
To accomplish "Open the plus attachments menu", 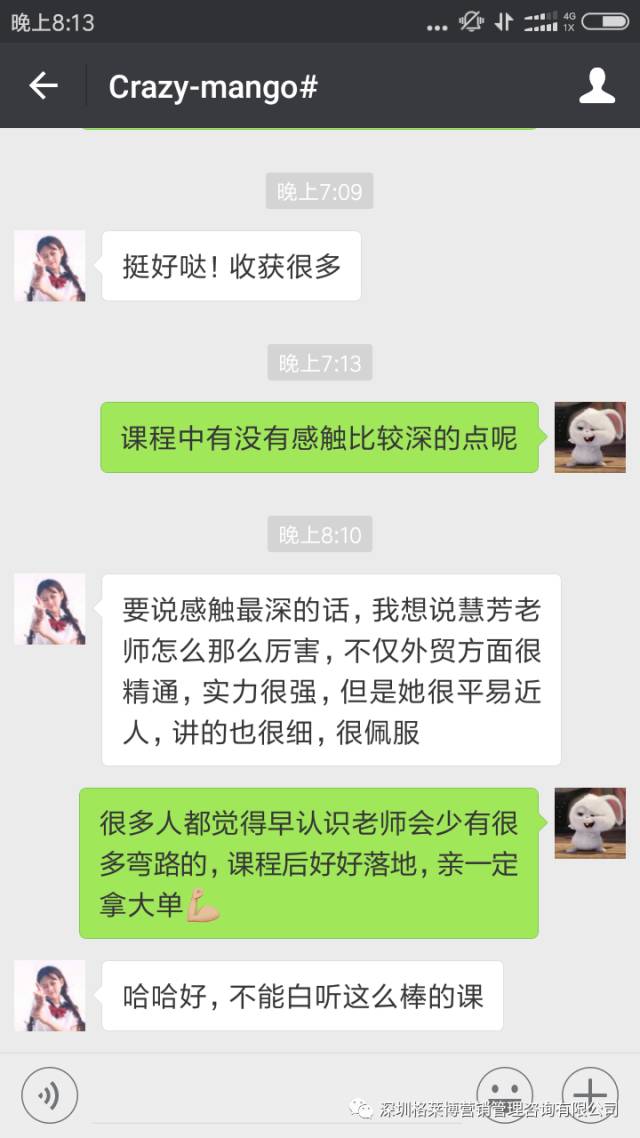I will coord(590,1095).
